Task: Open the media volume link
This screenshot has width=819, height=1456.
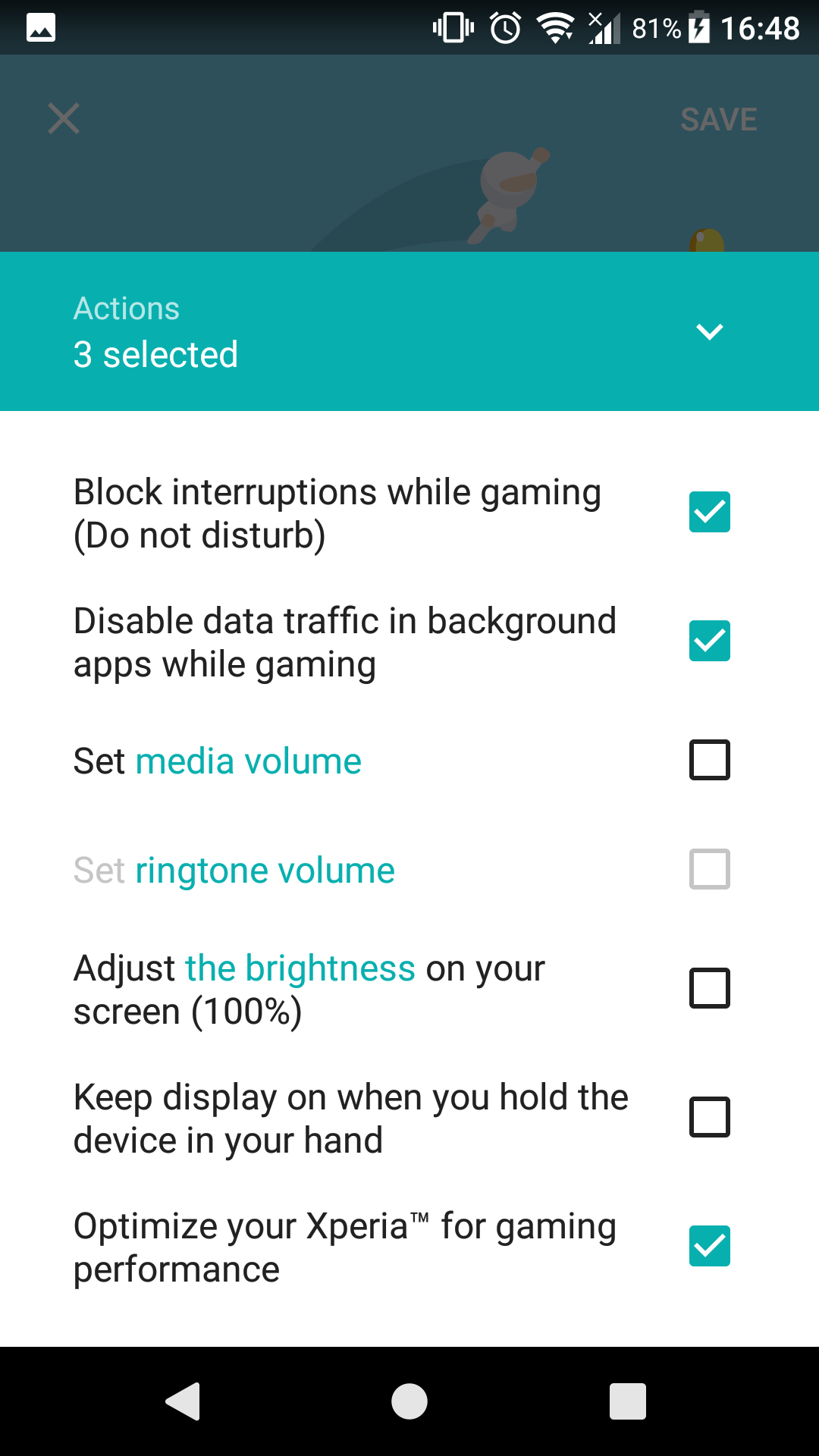Action: pyautogui.click(x=248, y=761)
